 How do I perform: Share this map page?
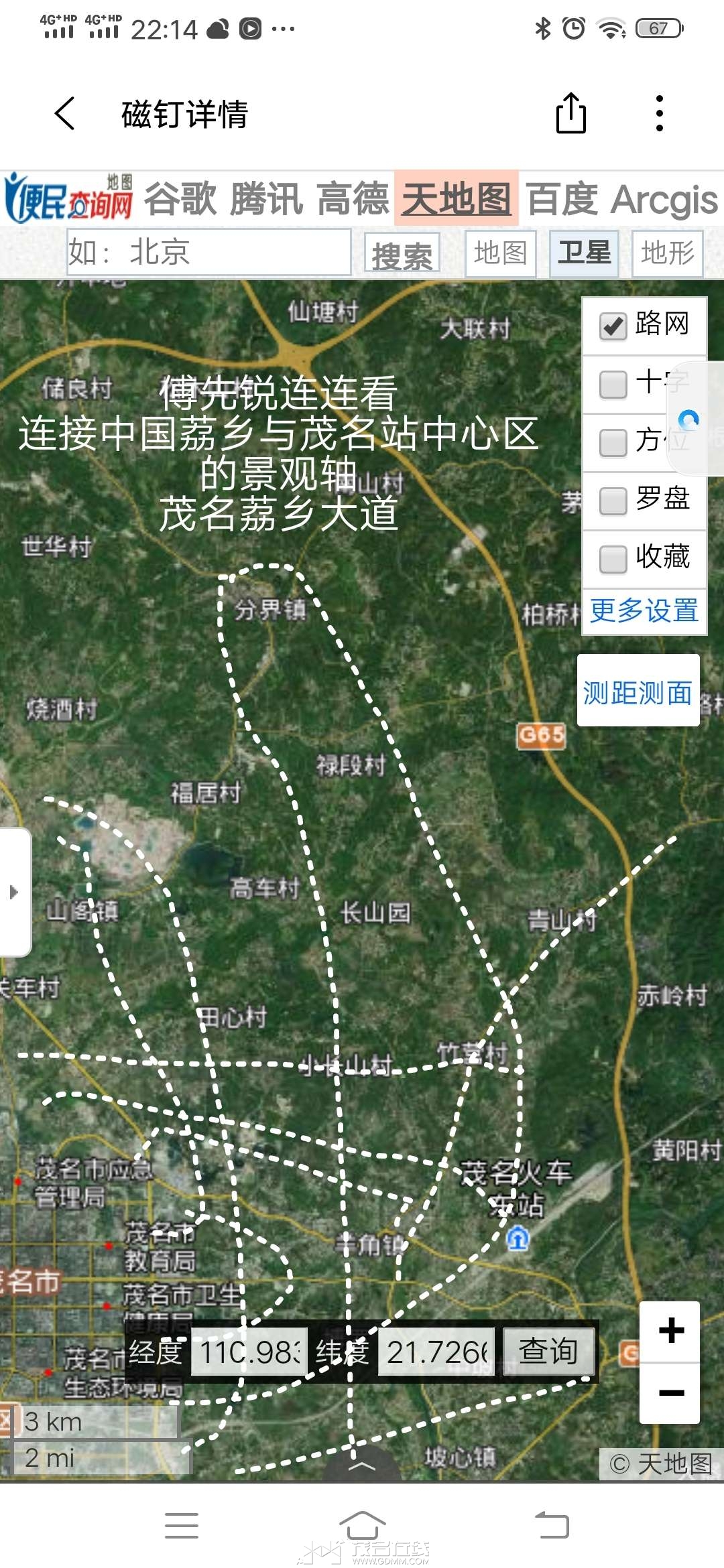click(x=570, y=113)
